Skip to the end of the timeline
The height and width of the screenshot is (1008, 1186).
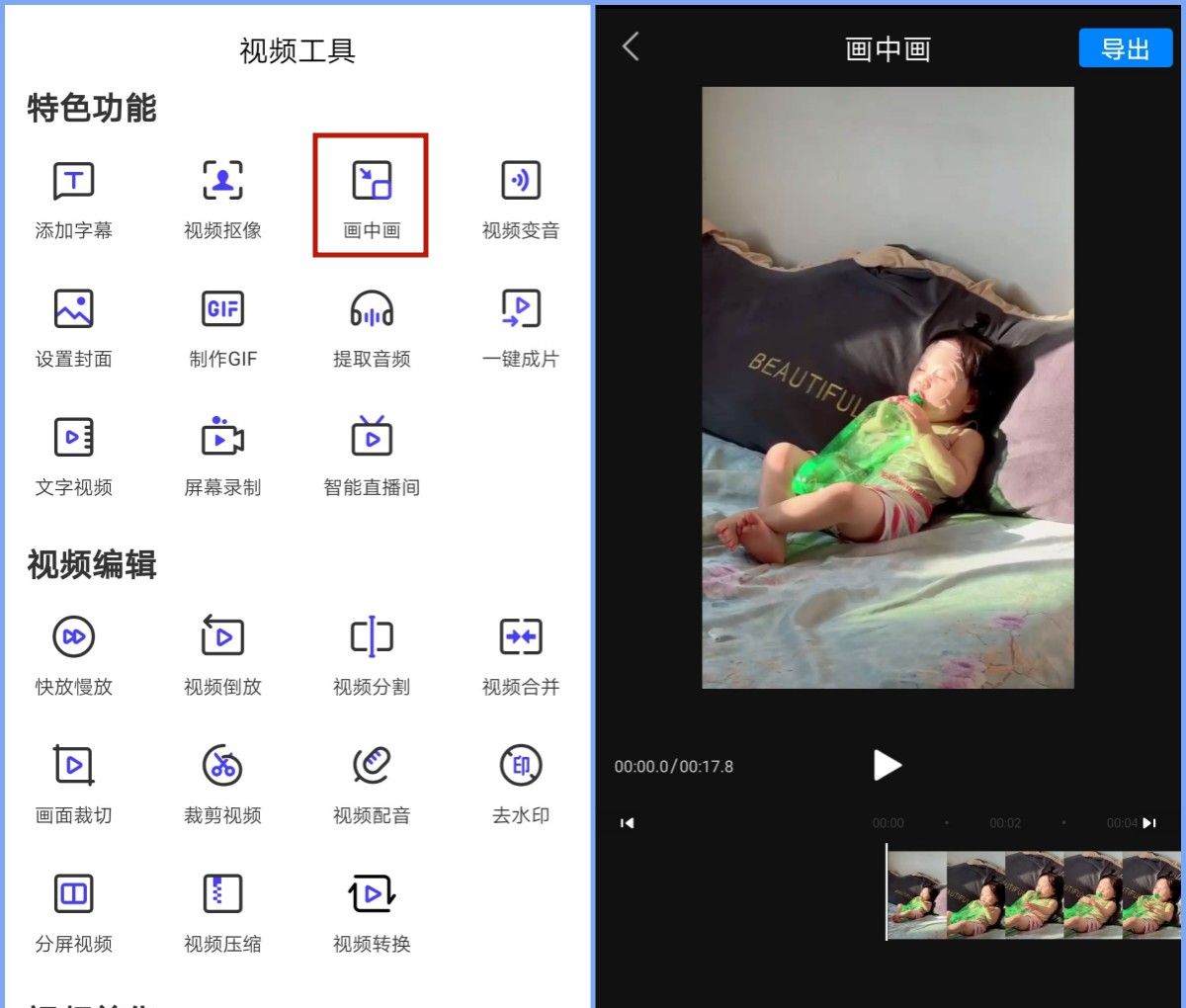[1149, 823]
